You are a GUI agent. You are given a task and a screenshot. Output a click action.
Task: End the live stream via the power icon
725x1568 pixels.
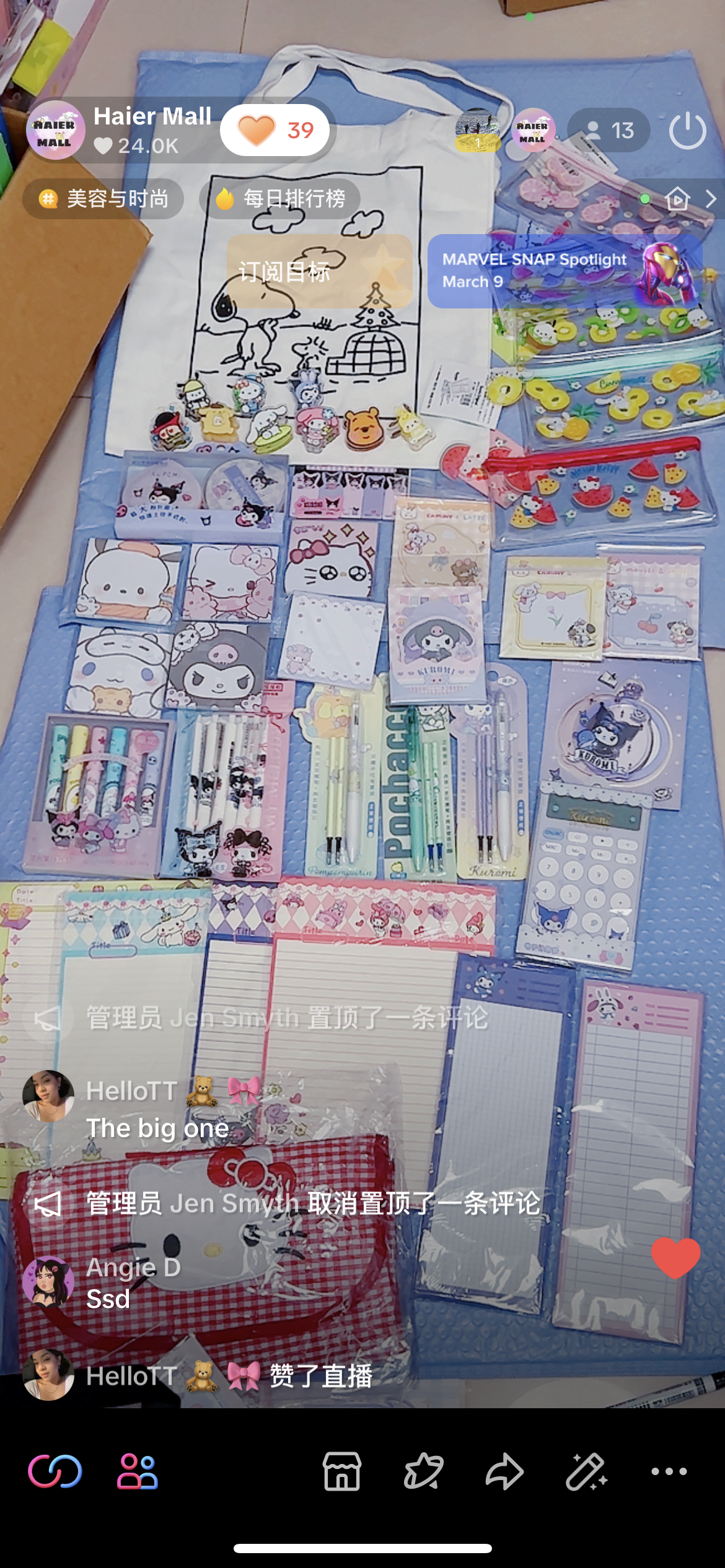point(687,130)
